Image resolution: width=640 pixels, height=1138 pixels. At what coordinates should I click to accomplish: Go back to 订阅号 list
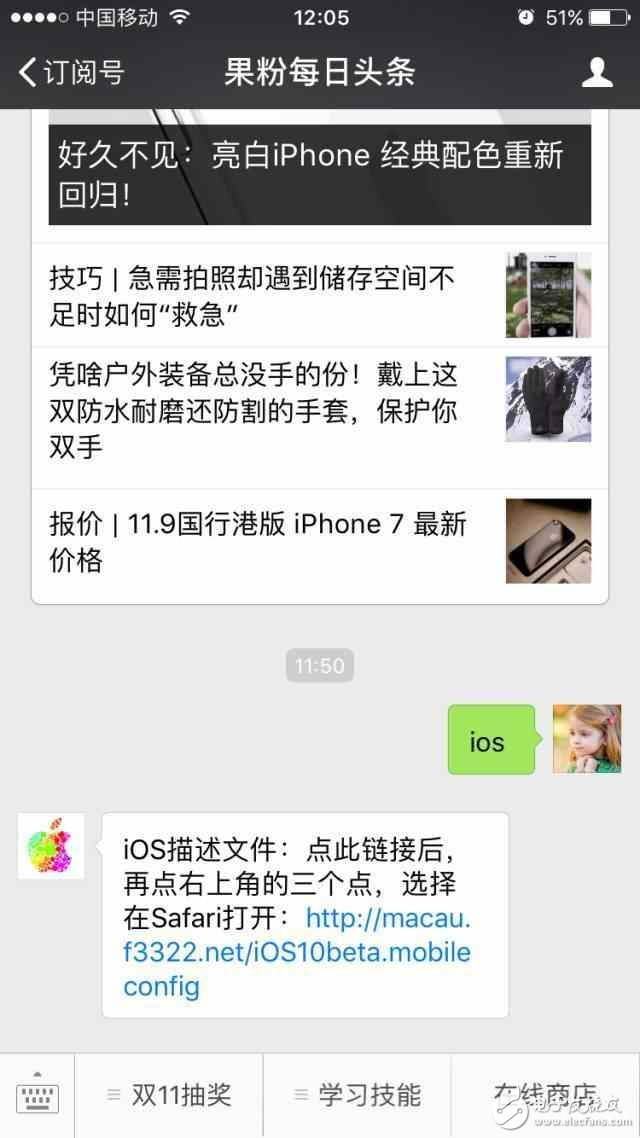pos(70,73)
